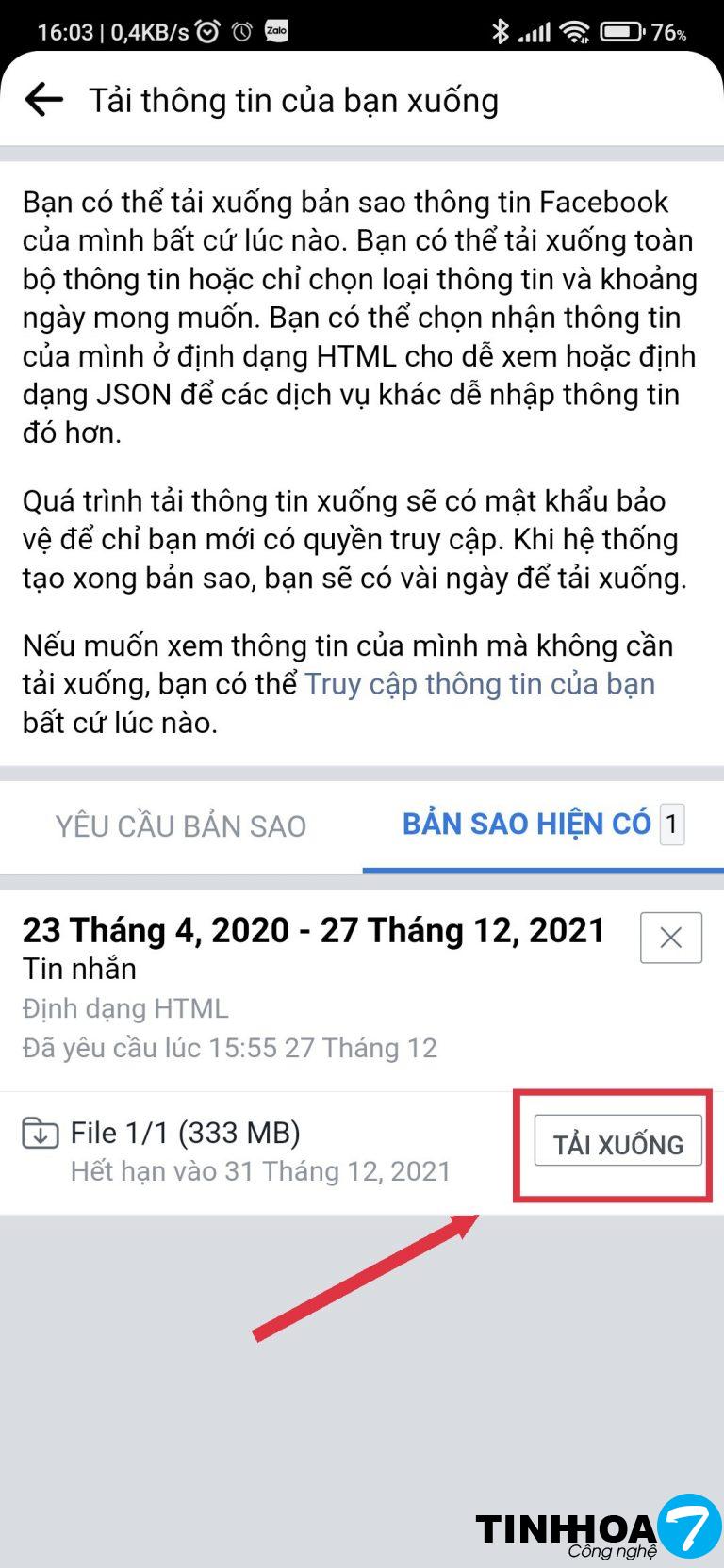Switch to the Yêu cầu bản sao tab
The width and height of the screenshot is (724, 1568).
click(181, 825)
